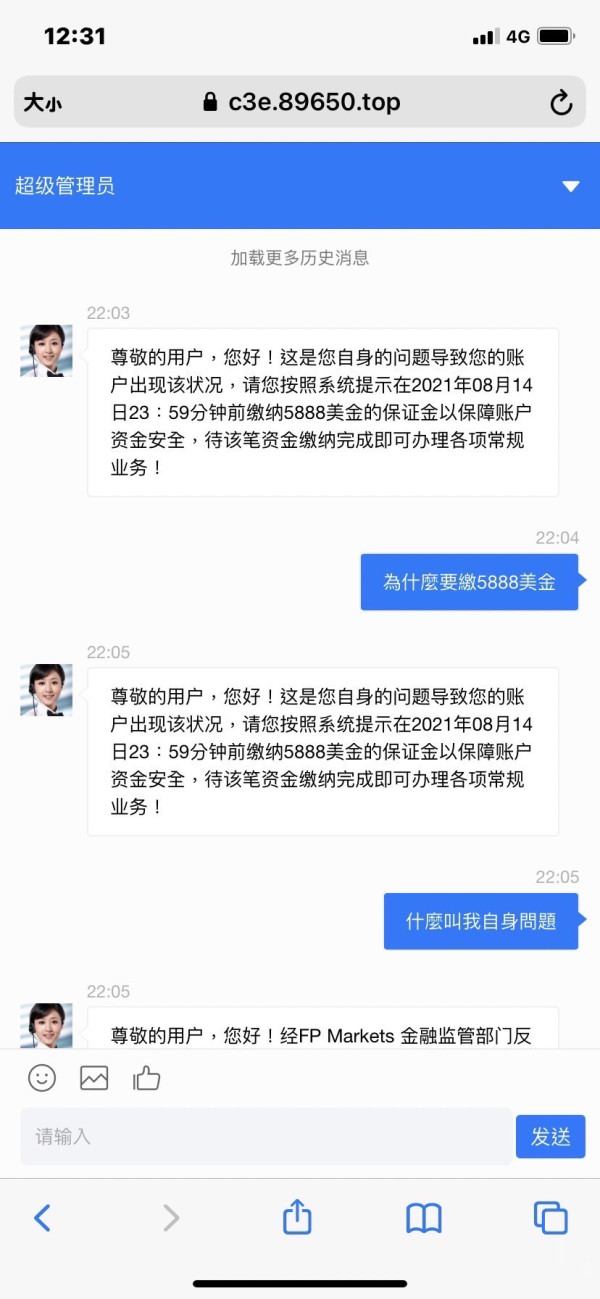Expand the 超级管理员 dropdown arrow
Viewport: 600px width, 1299px height.
[571, 186]
